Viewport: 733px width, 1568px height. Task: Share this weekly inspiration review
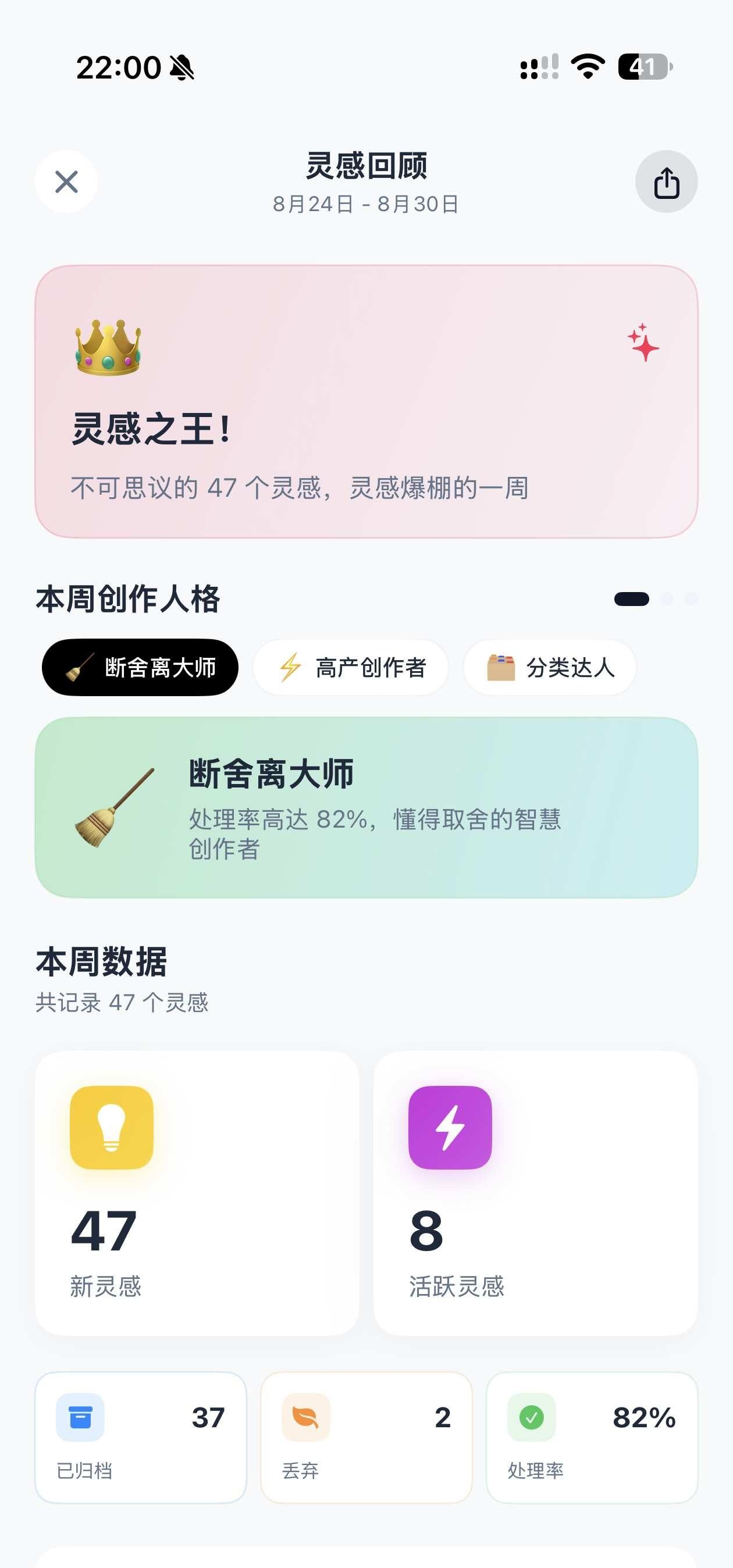[666, 181]
